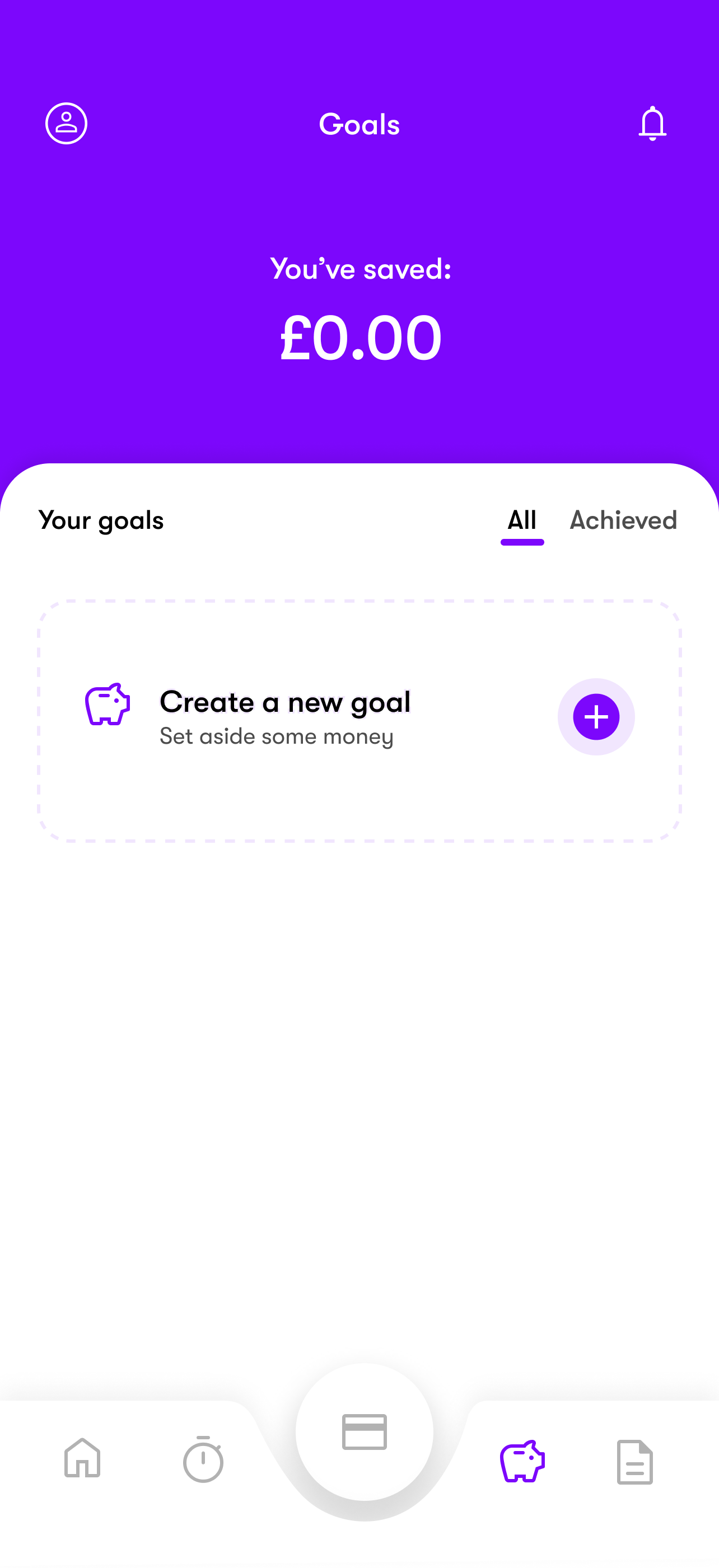719x1568 pixels.
Task: Open the card button in bottom bar
Action: pos(365,1431)
